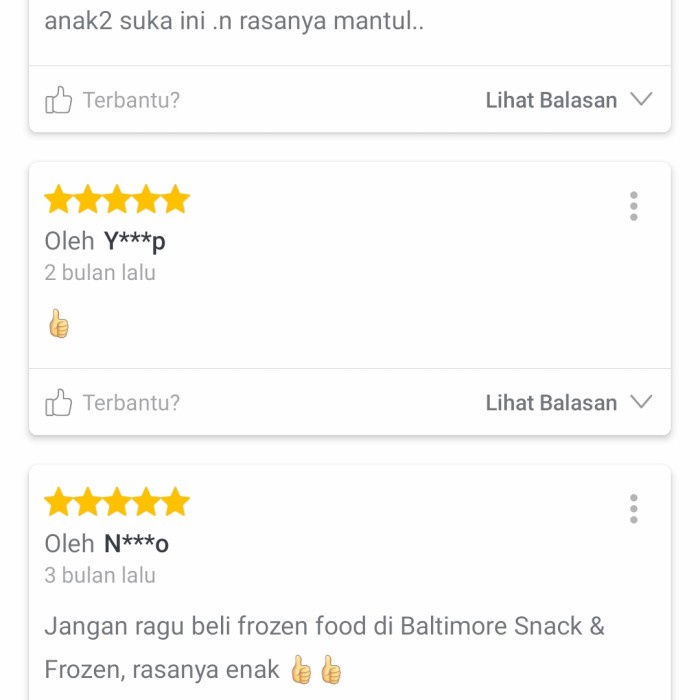The height and width of the screenshot is (700, 700).
Task: Open overflow menu on N***o's review
Action: (x=634, y=509)
